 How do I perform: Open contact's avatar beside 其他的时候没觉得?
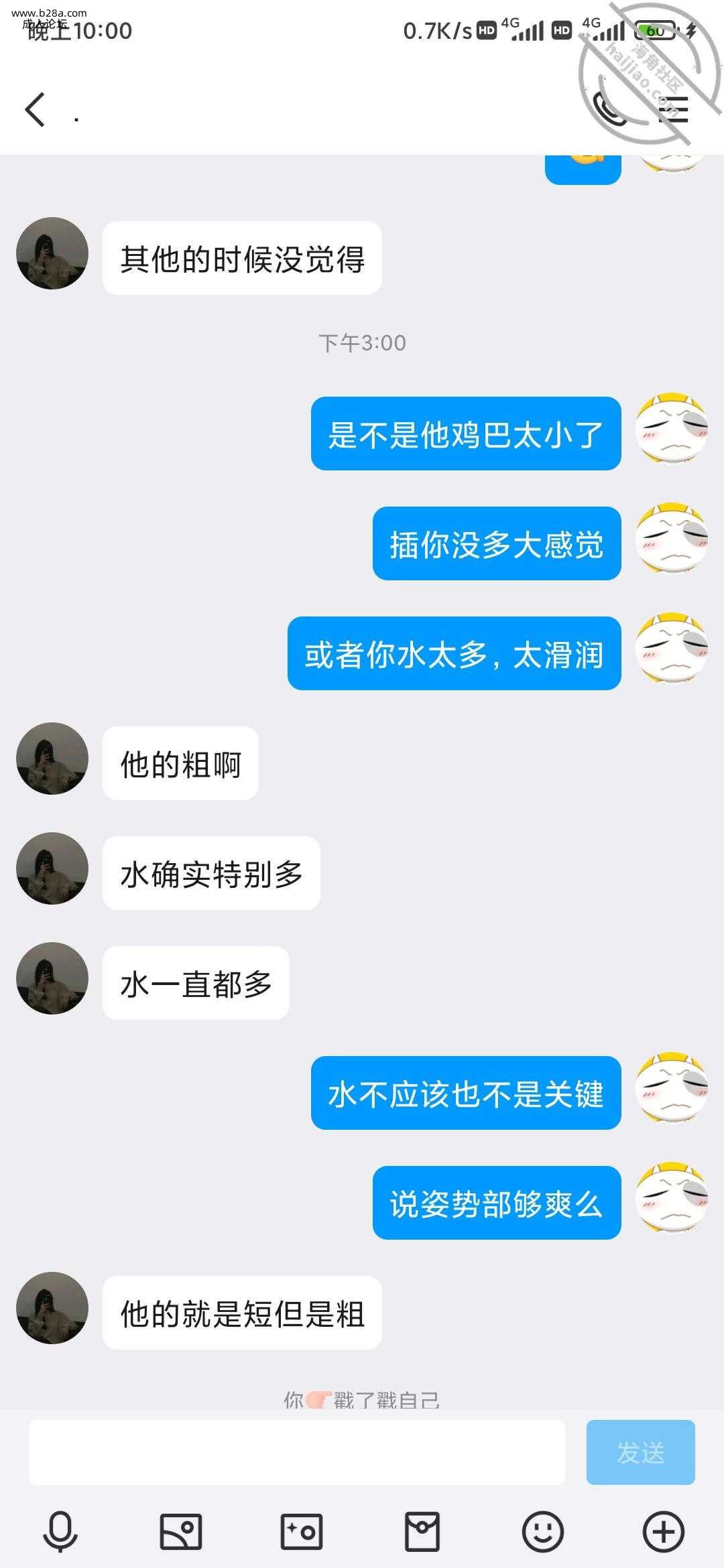point(52,253)
